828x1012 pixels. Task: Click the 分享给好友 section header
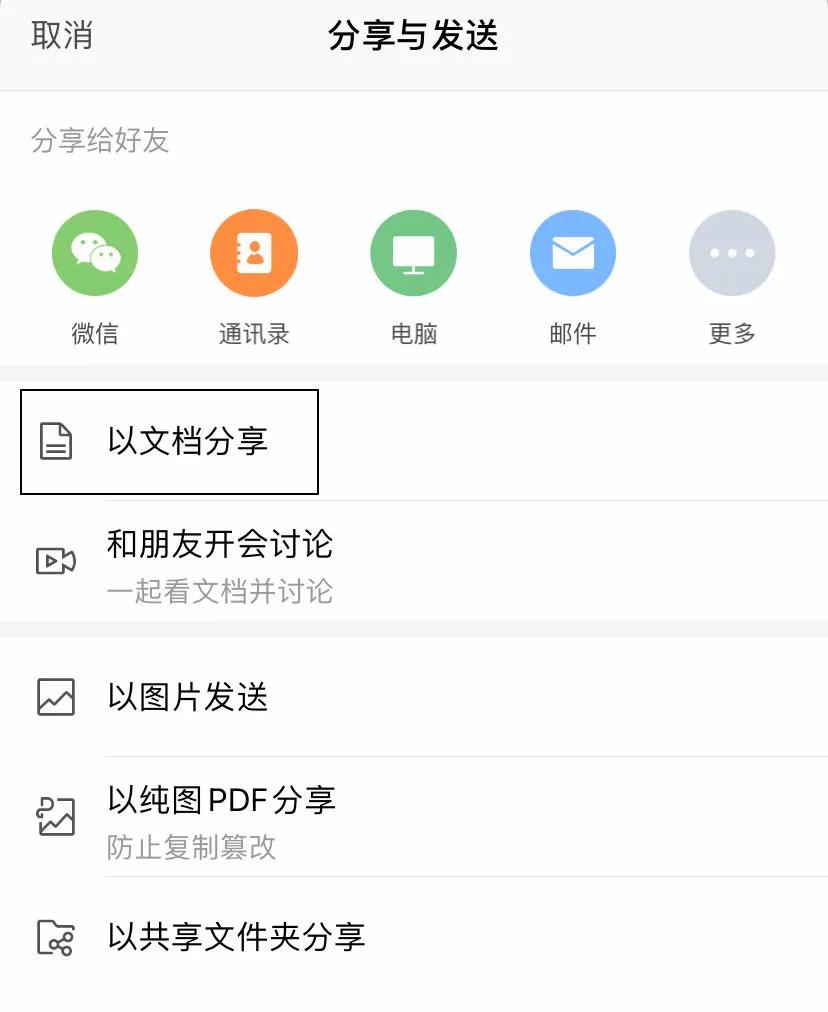96,140
